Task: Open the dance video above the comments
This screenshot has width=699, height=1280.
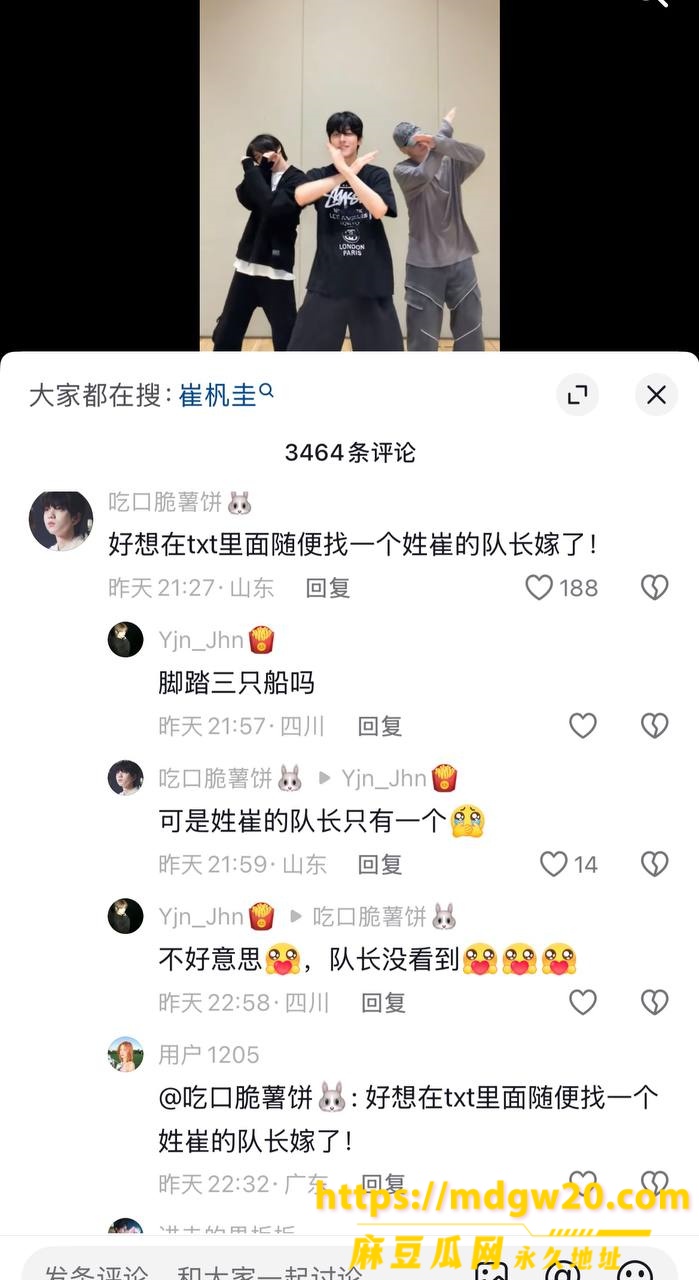Action: (349, 175)
